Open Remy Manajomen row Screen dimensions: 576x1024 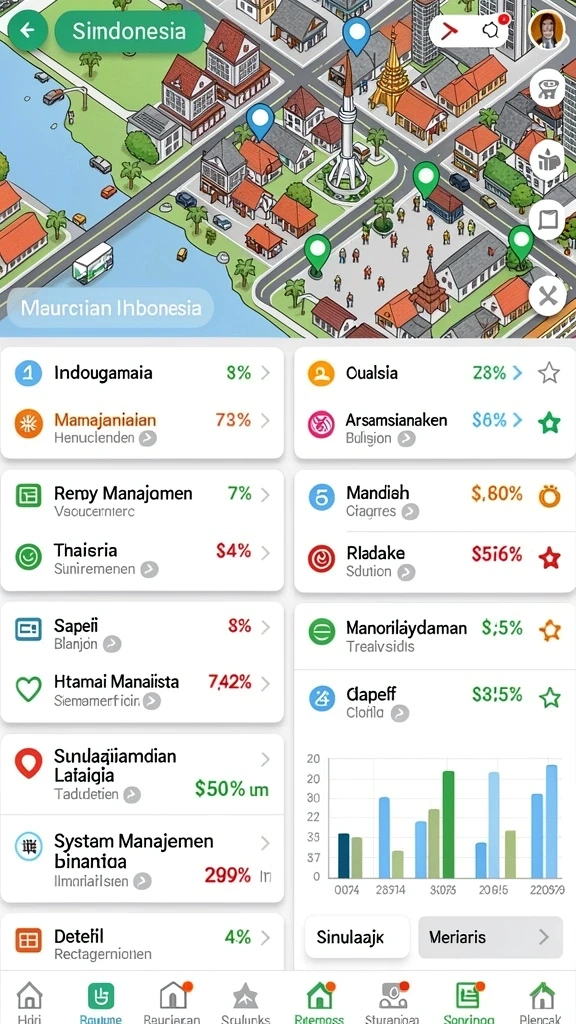[142, 501]
